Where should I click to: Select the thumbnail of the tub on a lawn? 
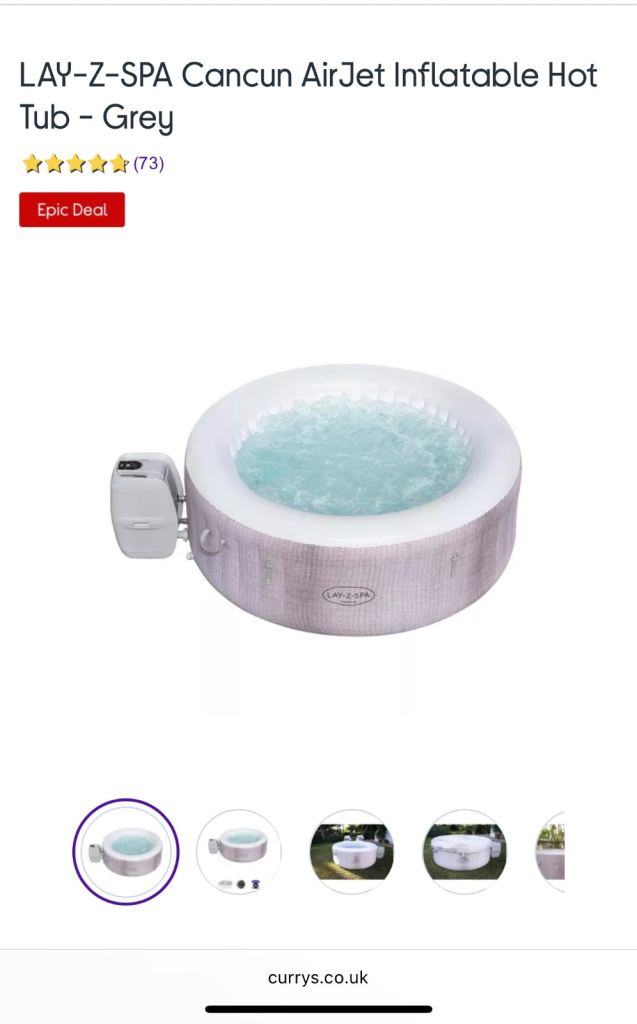(465, 852)
